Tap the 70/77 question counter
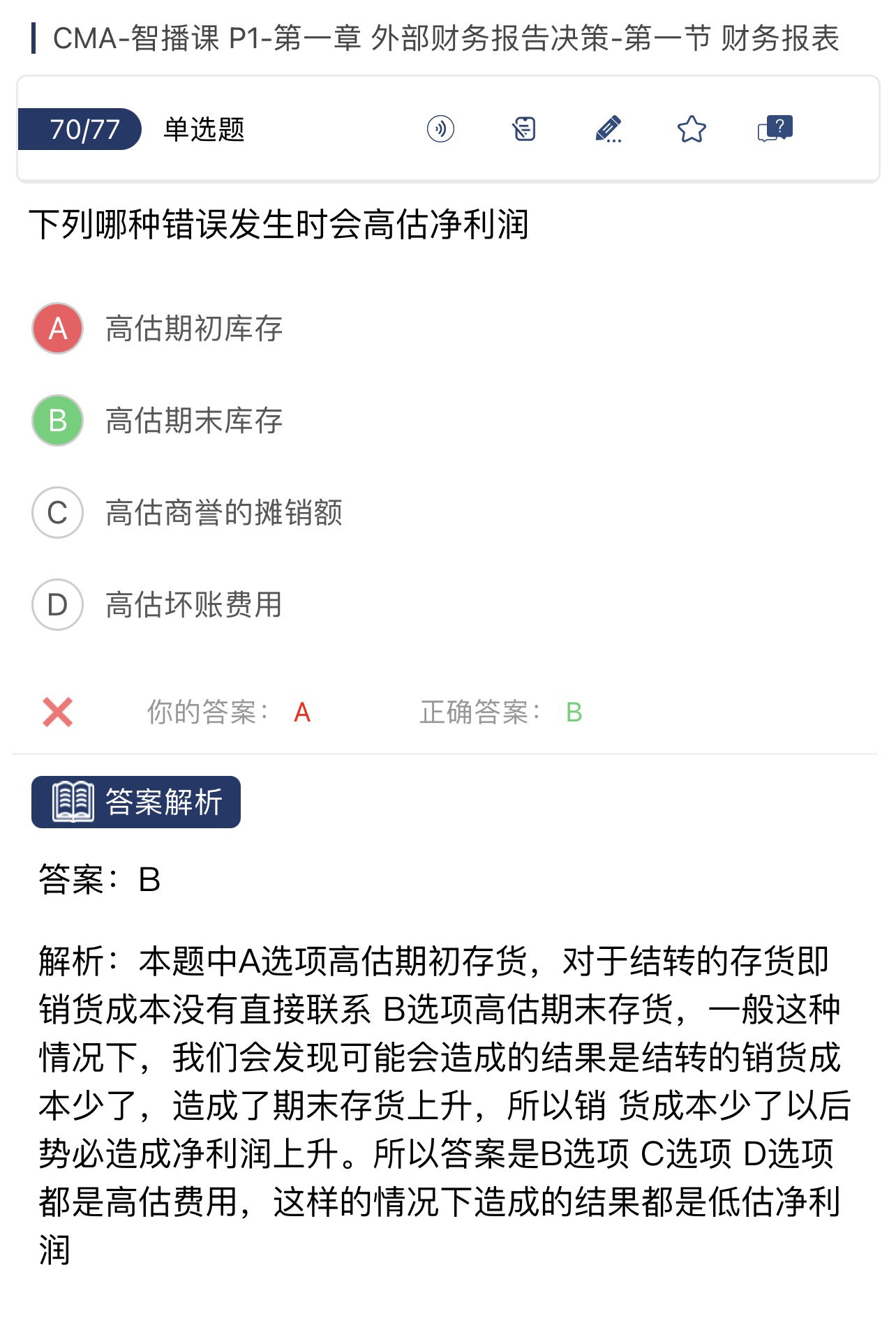The height and width of the screenshot is (1339, 896). 83,129
